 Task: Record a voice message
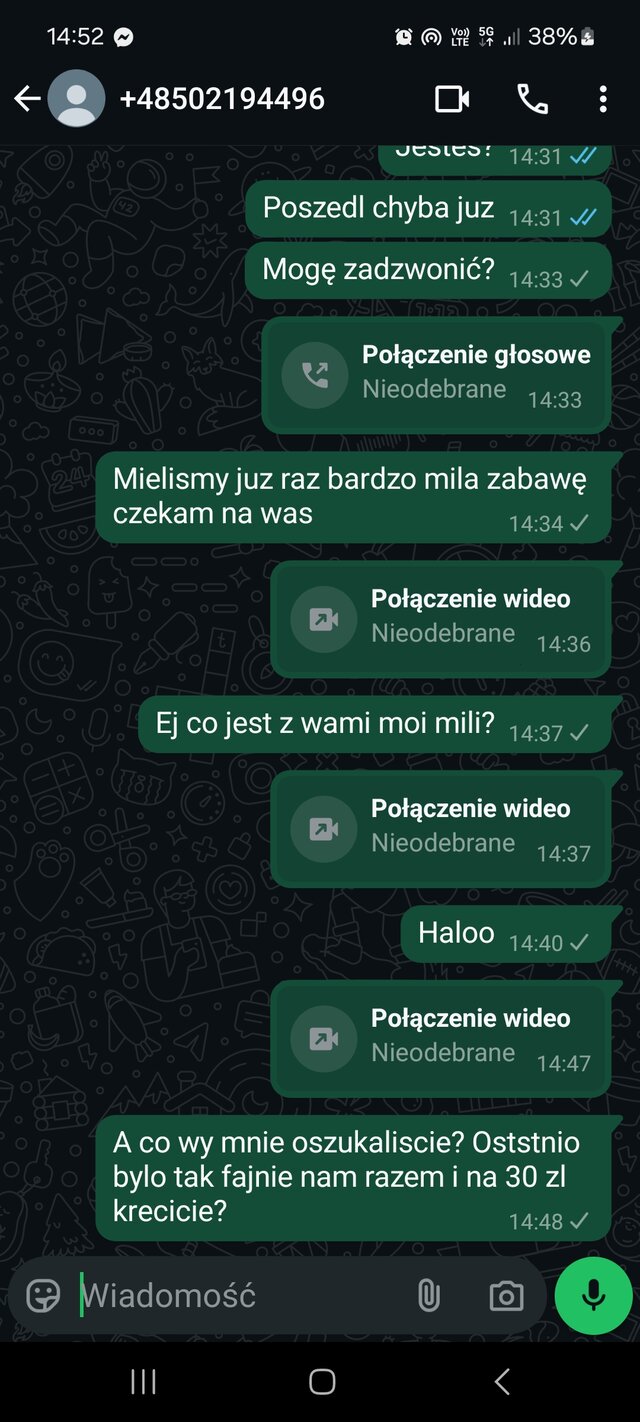coord(593,1296)
